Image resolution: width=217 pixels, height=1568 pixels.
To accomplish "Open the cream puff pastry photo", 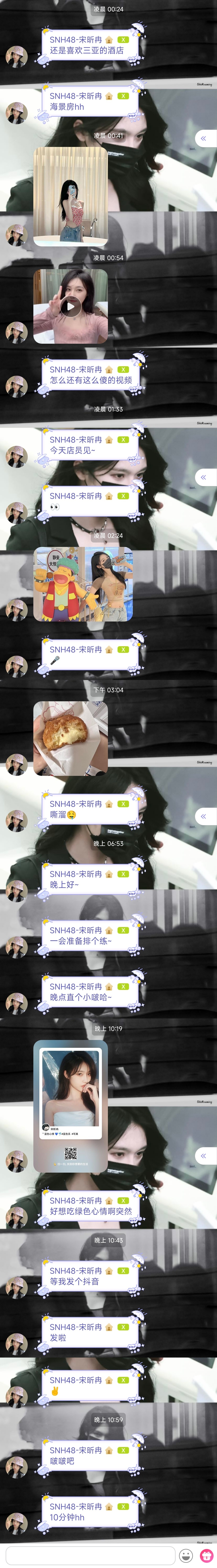I will 71,738.
